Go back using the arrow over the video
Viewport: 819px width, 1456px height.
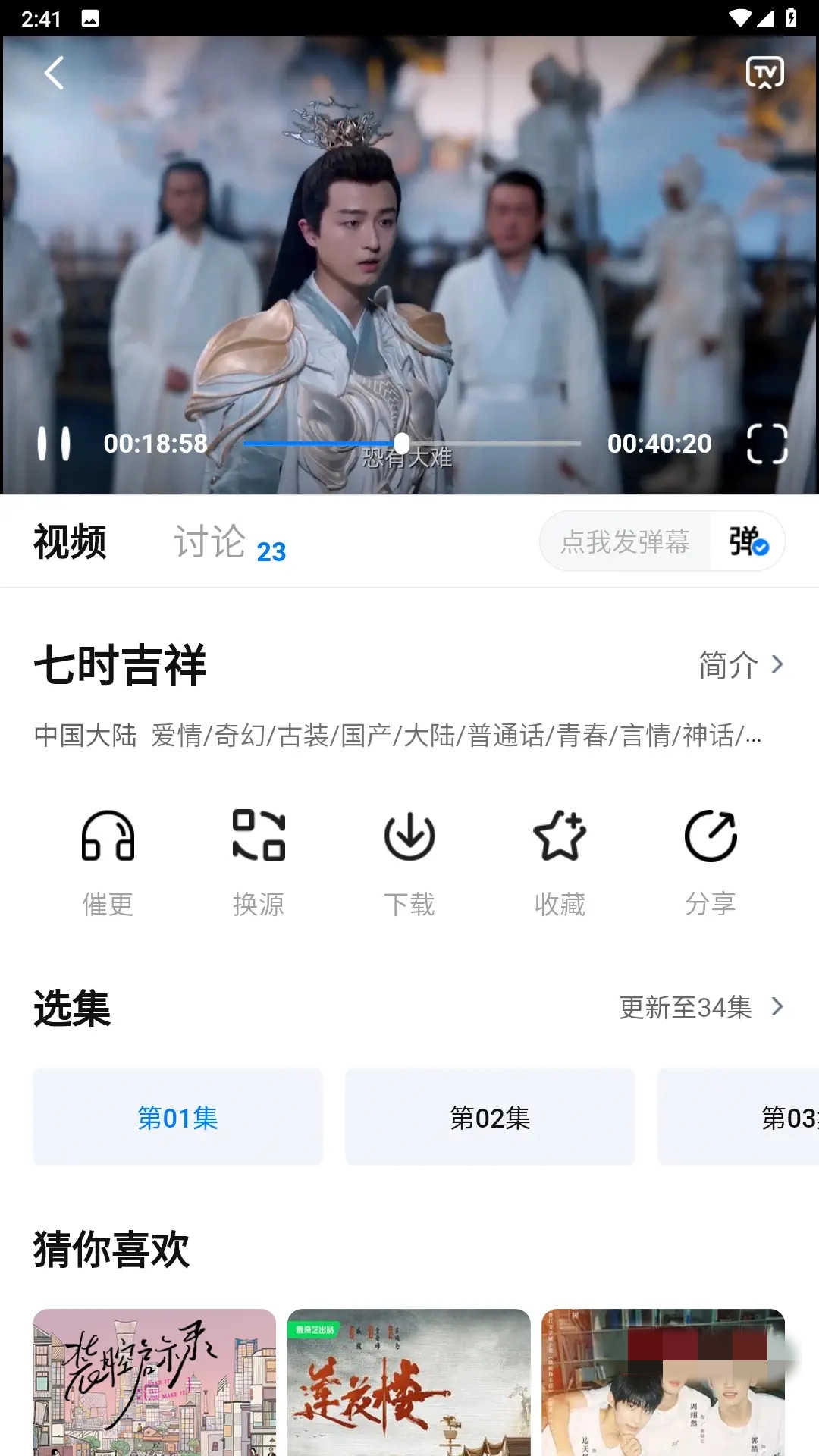click(55, 74)
